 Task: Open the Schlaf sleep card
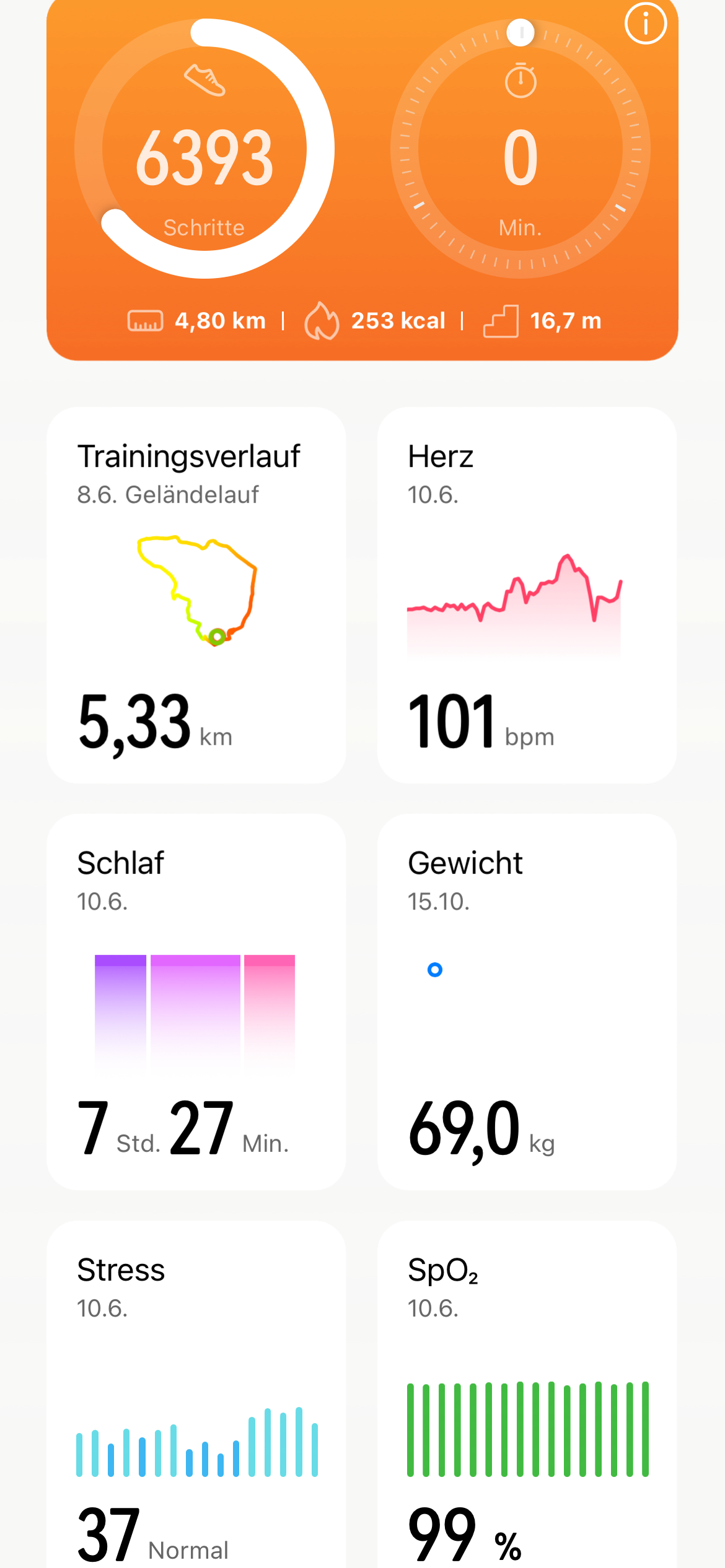[x=196, y=1001]
